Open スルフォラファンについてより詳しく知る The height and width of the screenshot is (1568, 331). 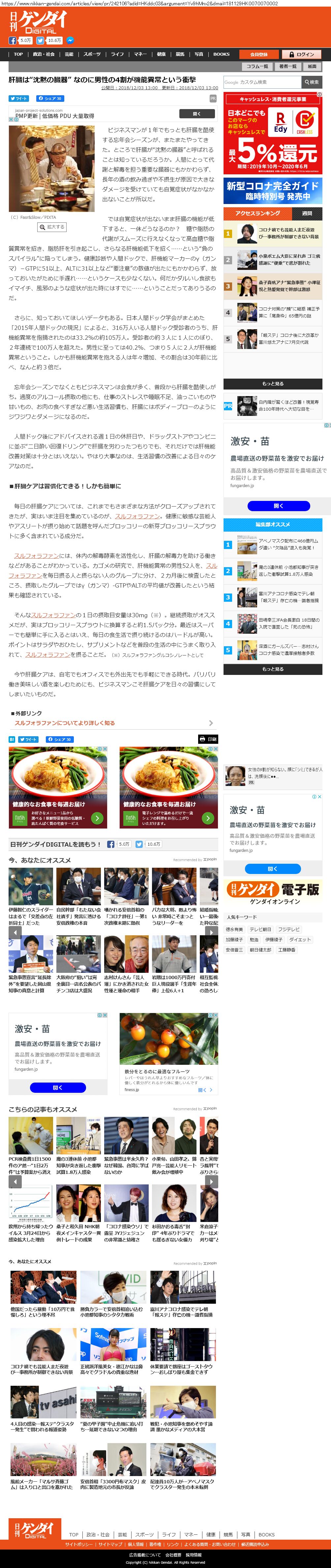coord(65,723)
